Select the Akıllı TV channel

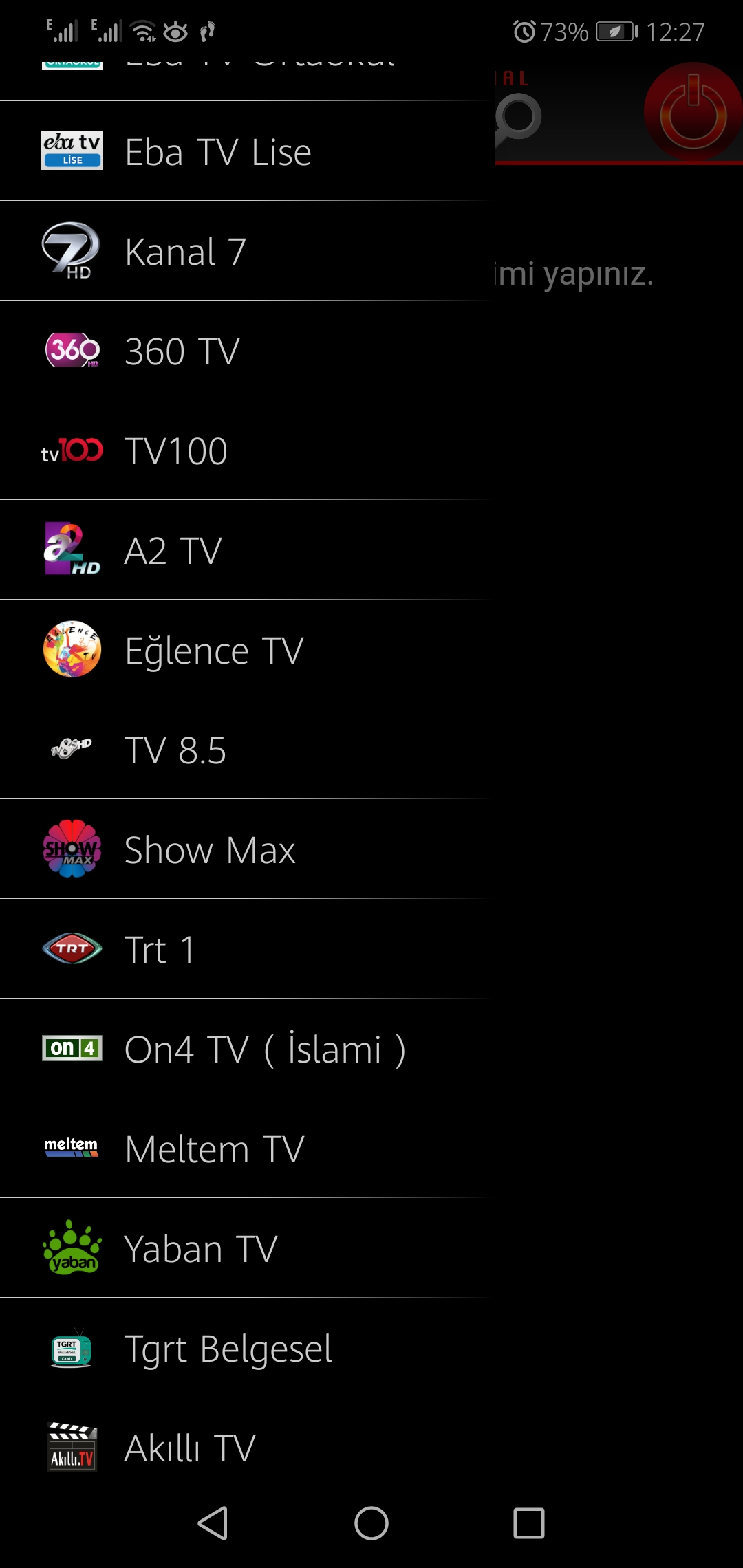point(190,1447)
